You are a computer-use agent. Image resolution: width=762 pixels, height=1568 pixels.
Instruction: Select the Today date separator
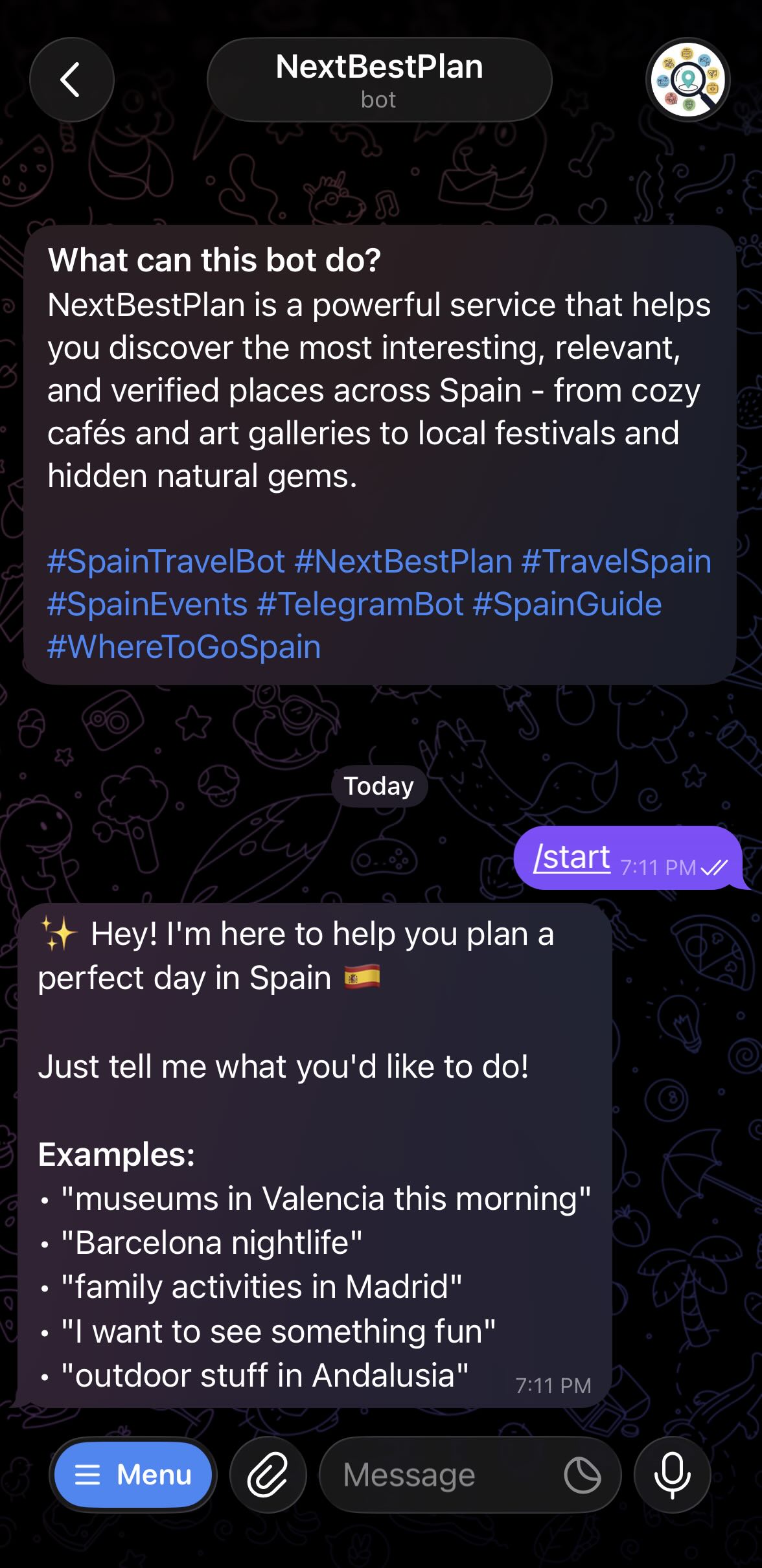pos(378,786)
